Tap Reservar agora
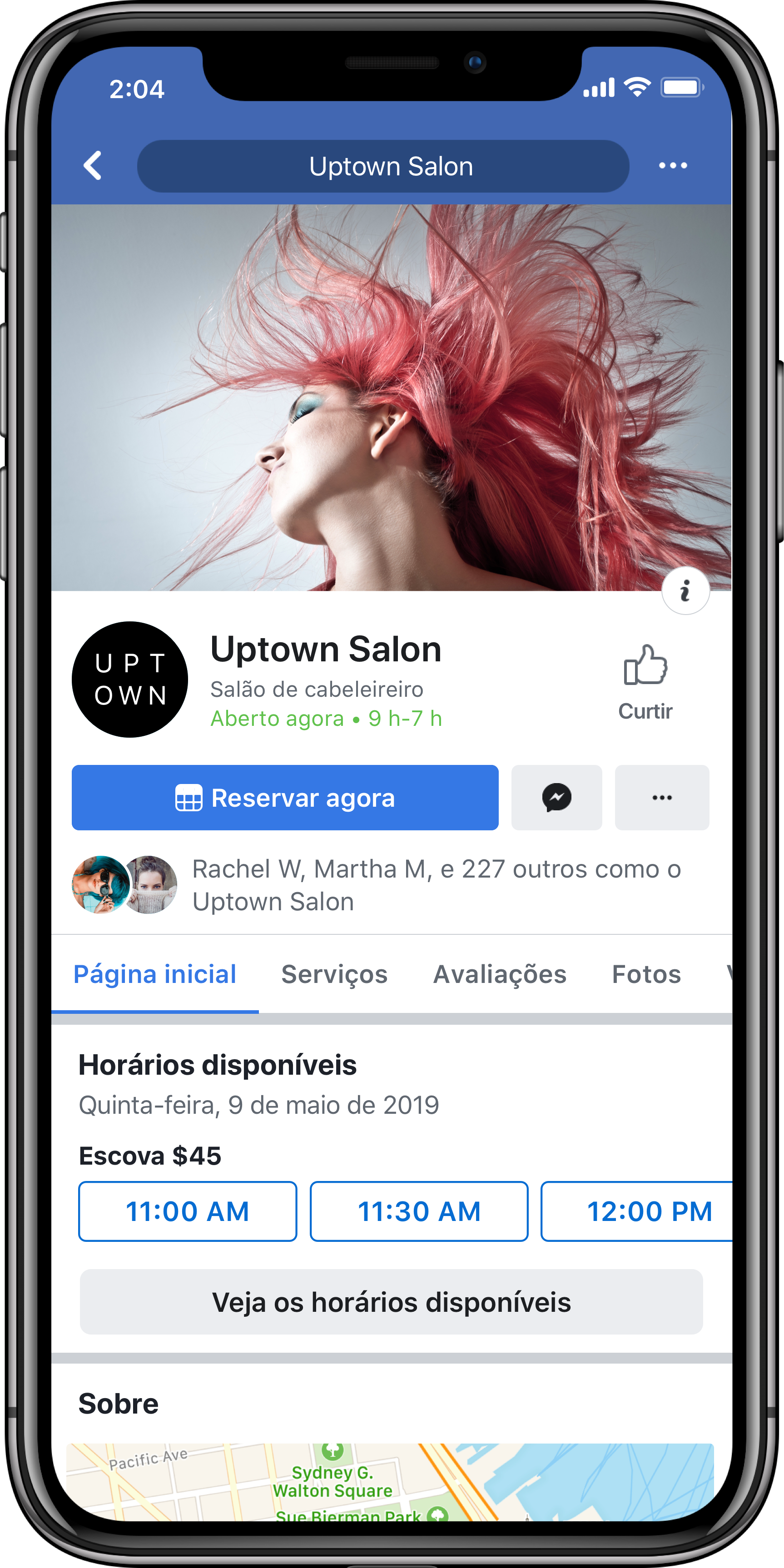The image size is (784, 1568). tap(285, 797)
